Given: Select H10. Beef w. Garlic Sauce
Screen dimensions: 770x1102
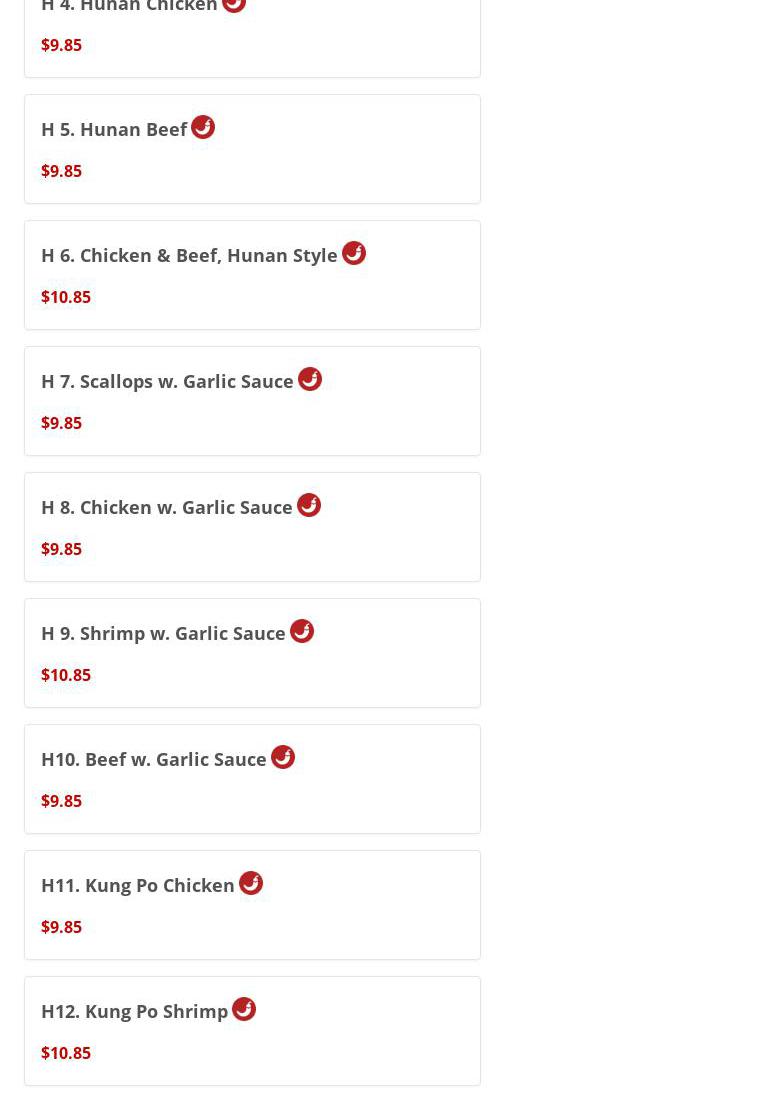Looking at the screenshot, I should (251, 779).
